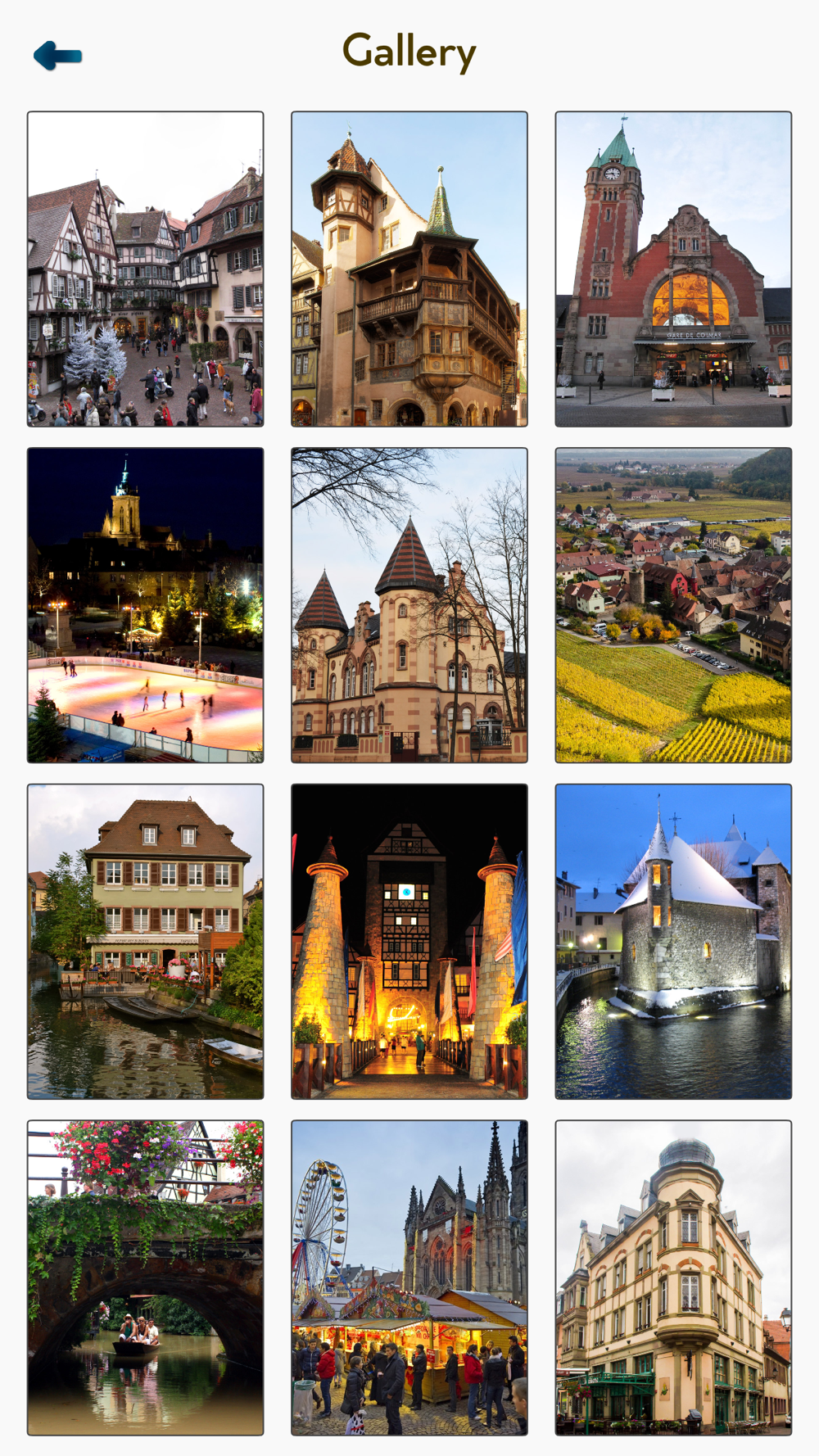Select the illuminated gate towers night photo
The height and width of the screenshot is (1456, 819).
click(409, 942)
